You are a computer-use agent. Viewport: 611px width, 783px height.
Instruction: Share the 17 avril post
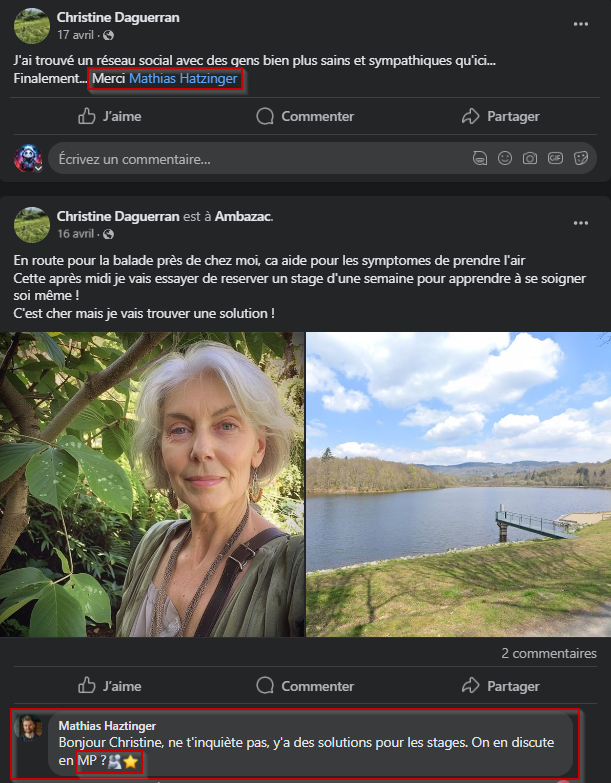500,116
